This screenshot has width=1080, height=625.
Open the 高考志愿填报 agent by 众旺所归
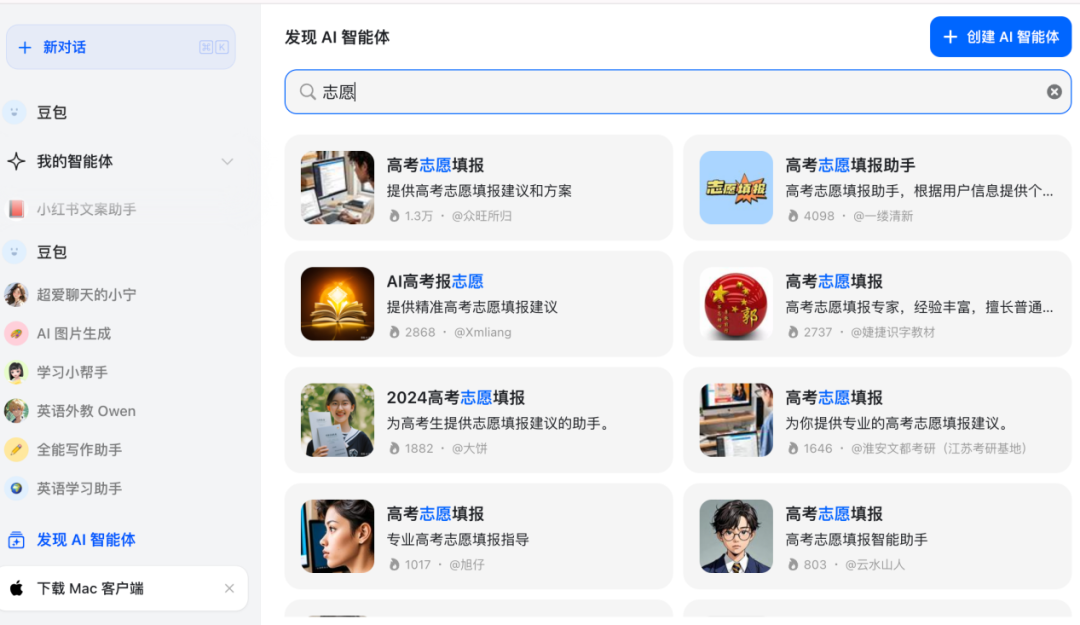point(478,188)
